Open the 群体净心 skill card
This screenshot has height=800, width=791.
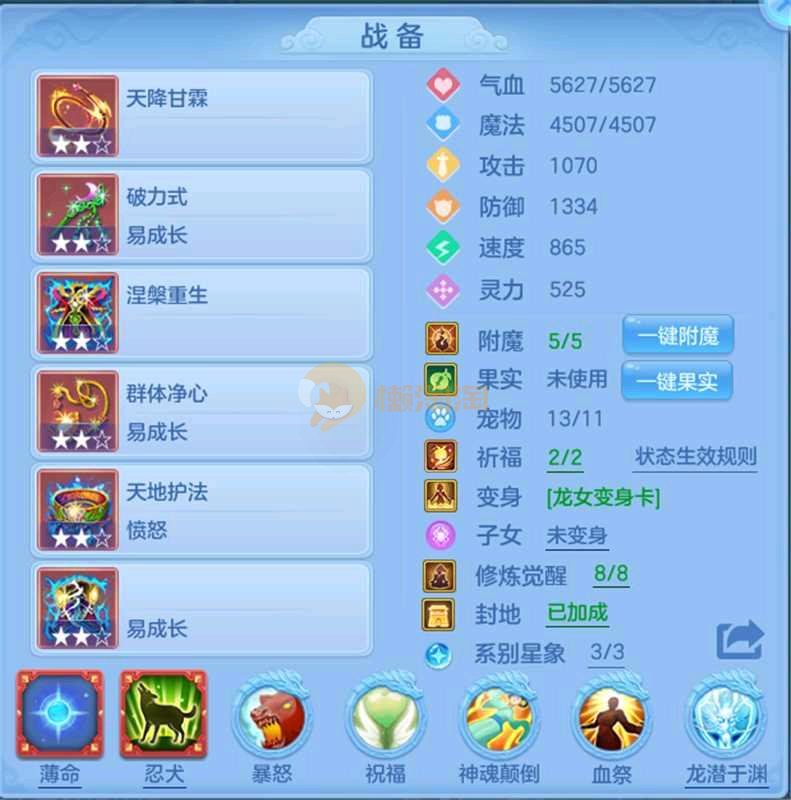tap(202, 412)
